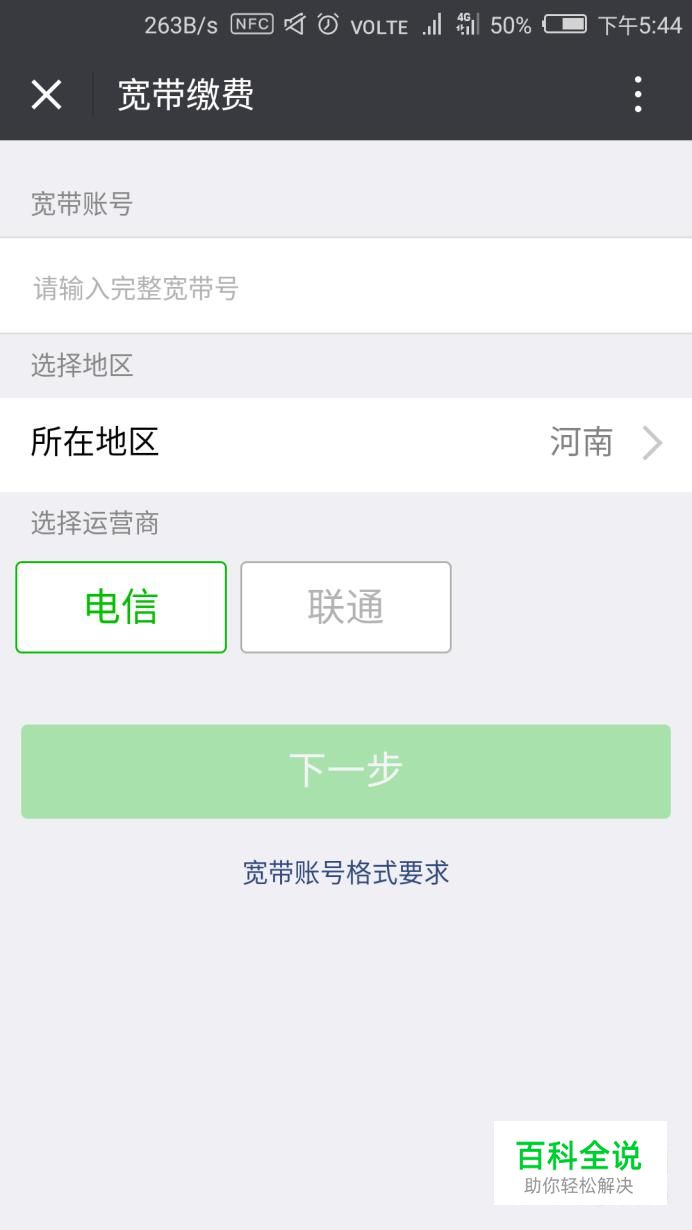Tap the 请输入完整宽带号 input field
Image resolution: width=692 pixels, height=1230 pixels.
(346, 288)
